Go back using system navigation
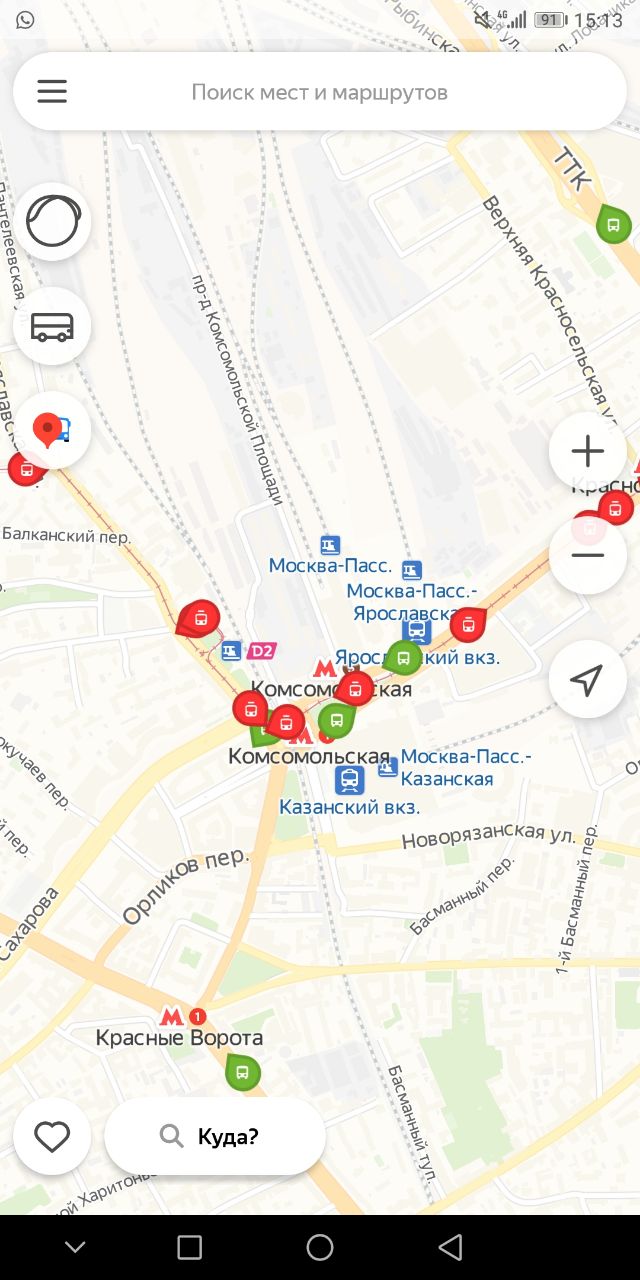Screen dimensions: 640x1280 click(451, 1247)
